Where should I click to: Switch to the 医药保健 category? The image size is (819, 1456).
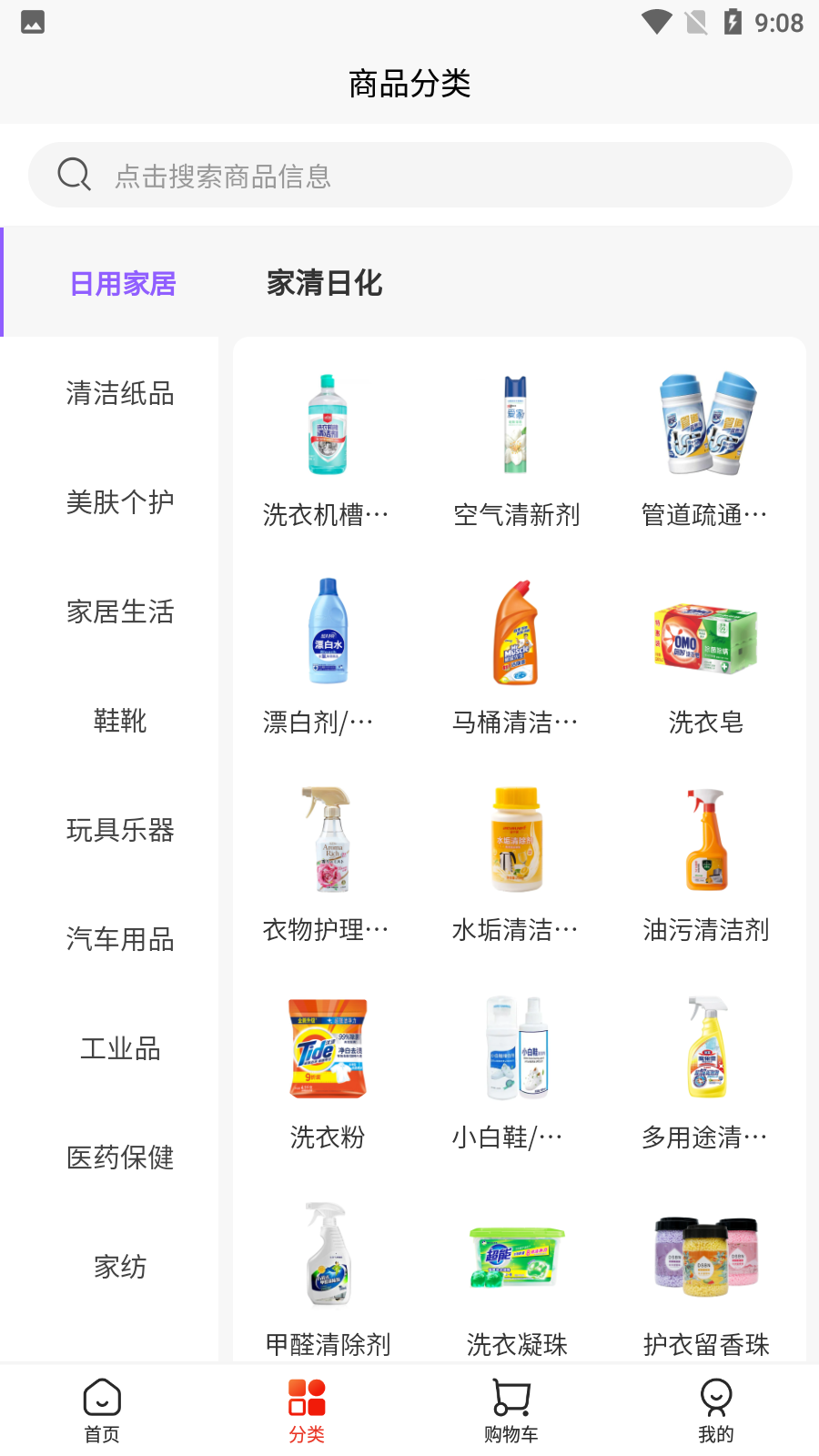tap(120, 1158)
